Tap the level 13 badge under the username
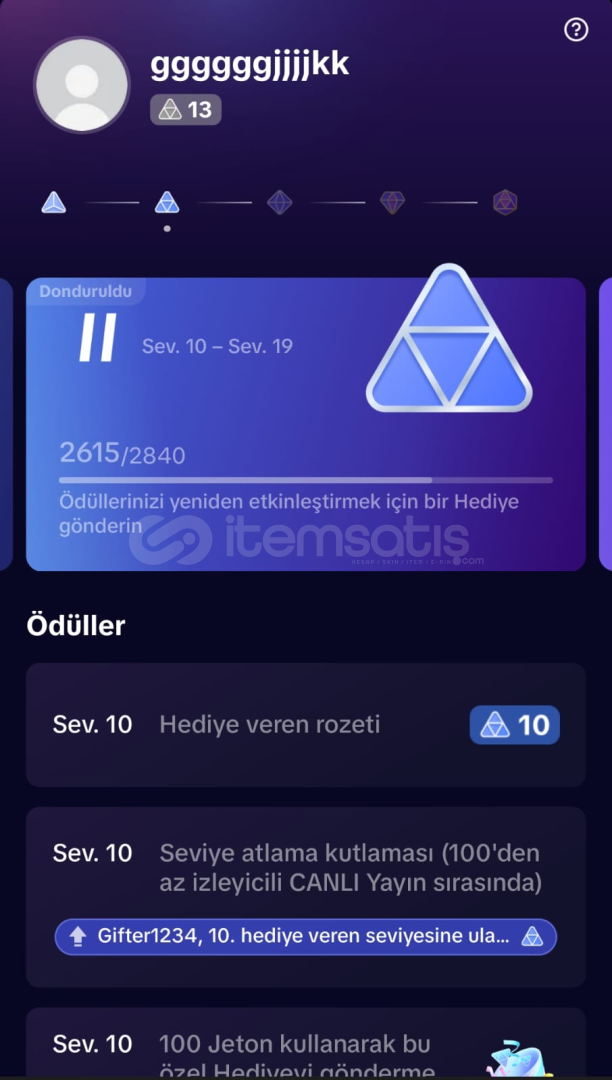 click(186, 110)
